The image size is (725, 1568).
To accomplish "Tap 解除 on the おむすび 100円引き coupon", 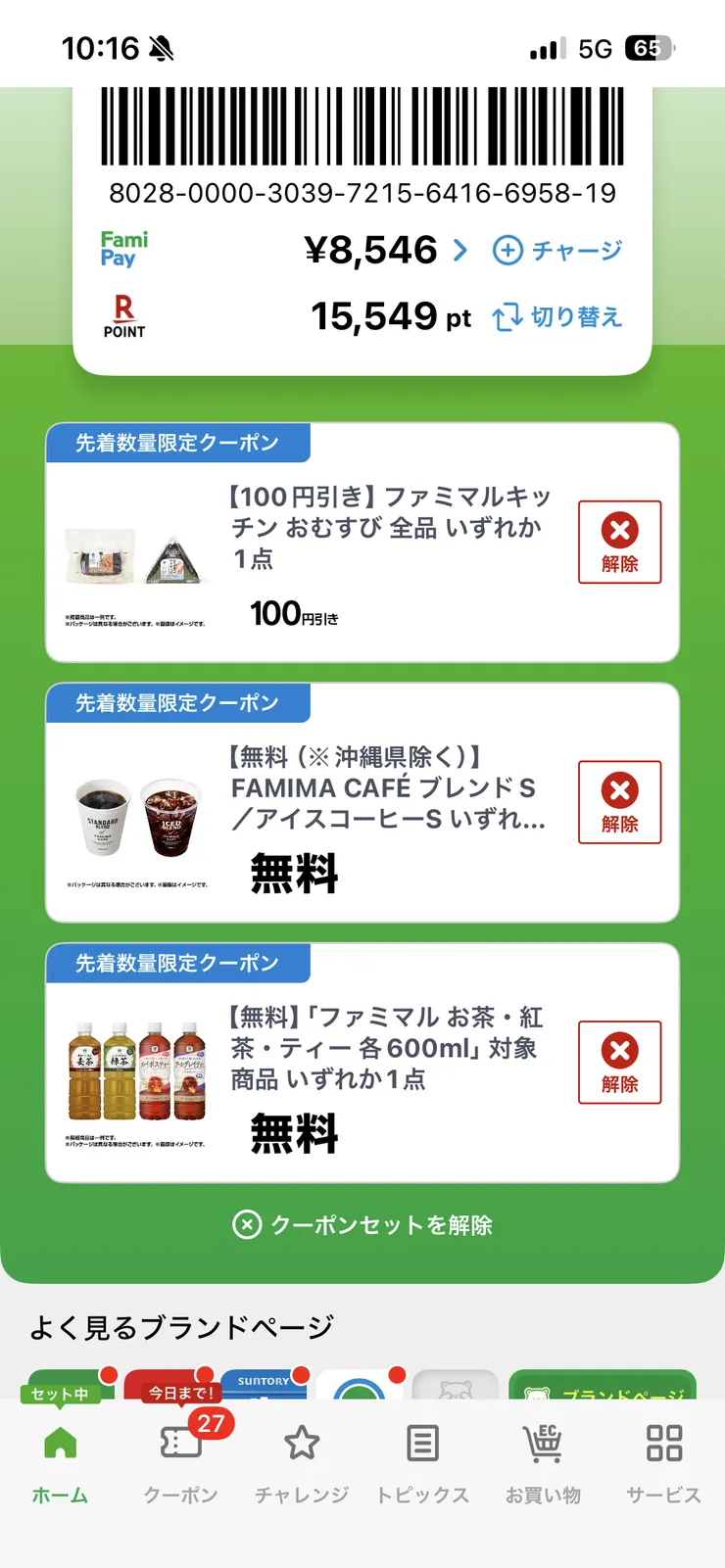I will tap(619, 542).
